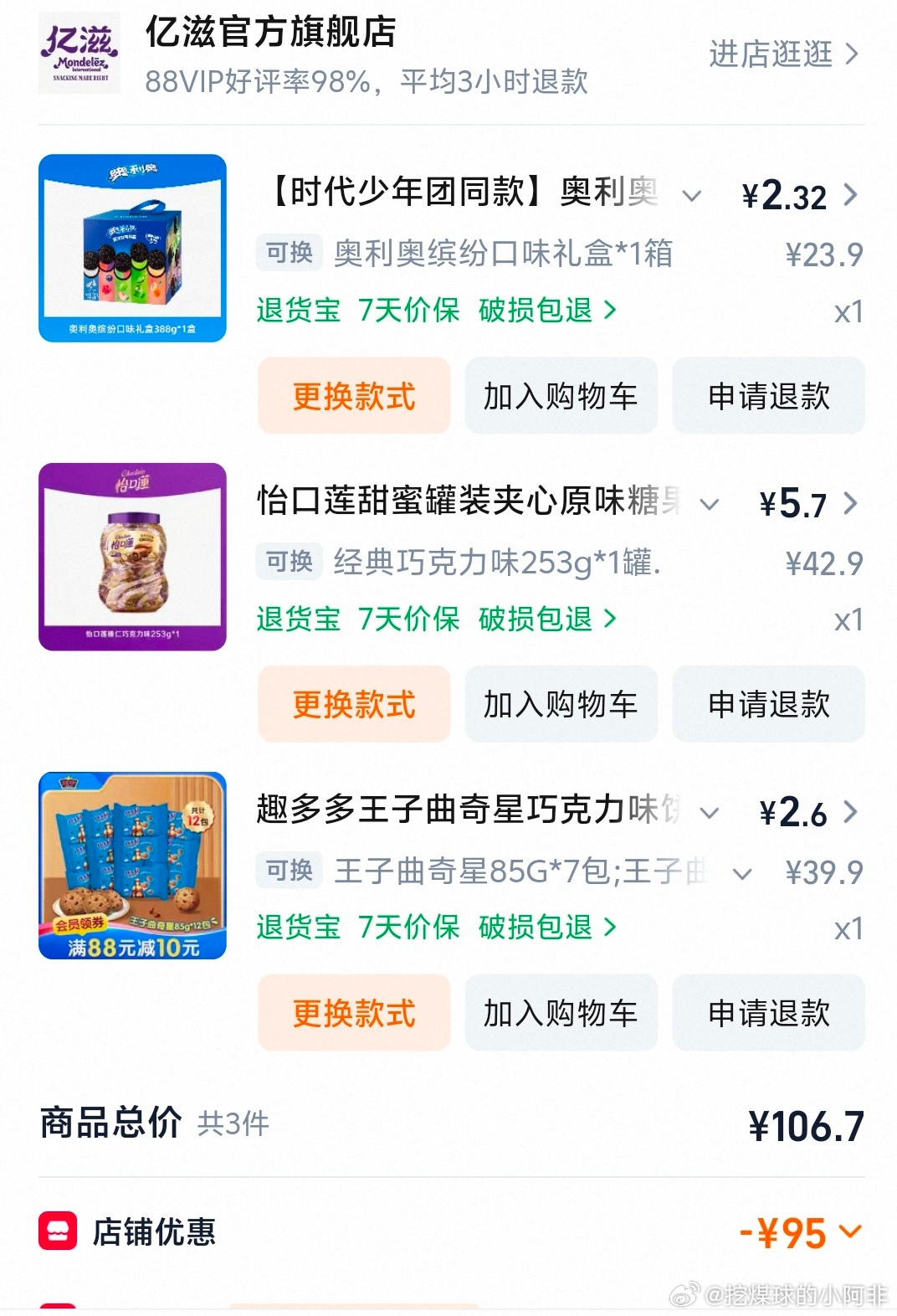897x1316 pixels.
Task: Open the 怡口莲 candy jar product image
Action: tap(132, 557)
